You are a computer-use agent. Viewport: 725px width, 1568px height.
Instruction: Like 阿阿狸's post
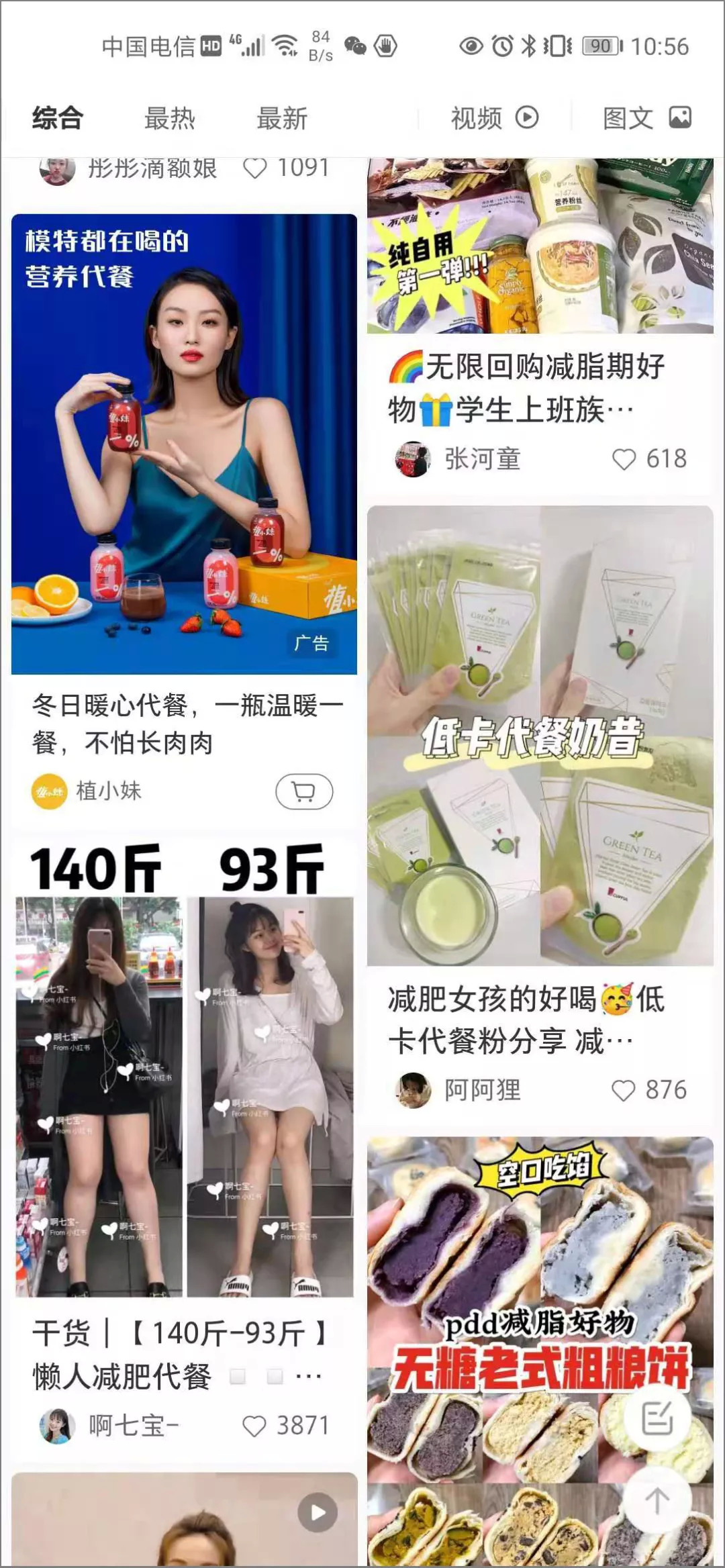(x=623, y=1090)
